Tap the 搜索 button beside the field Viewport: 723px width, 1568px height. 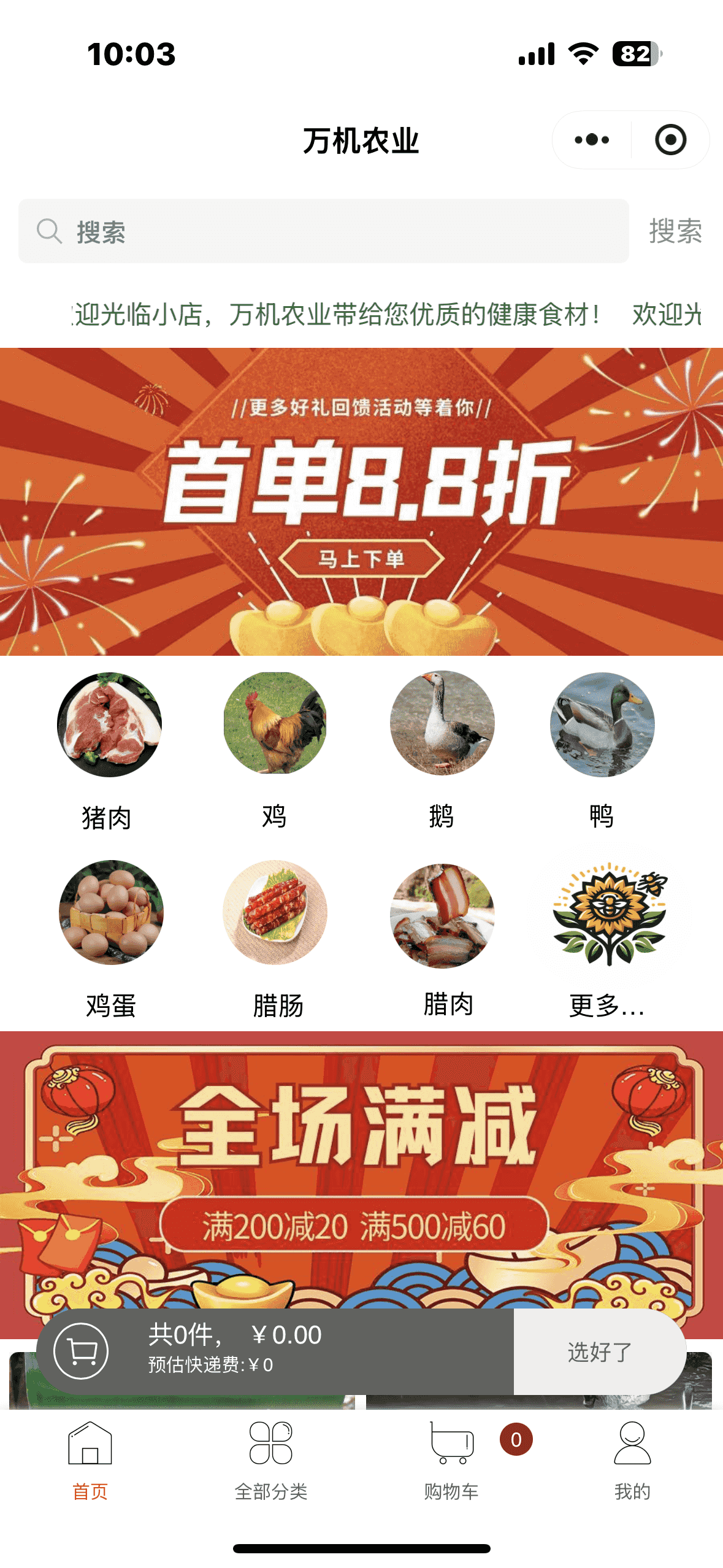click(675, 231)
